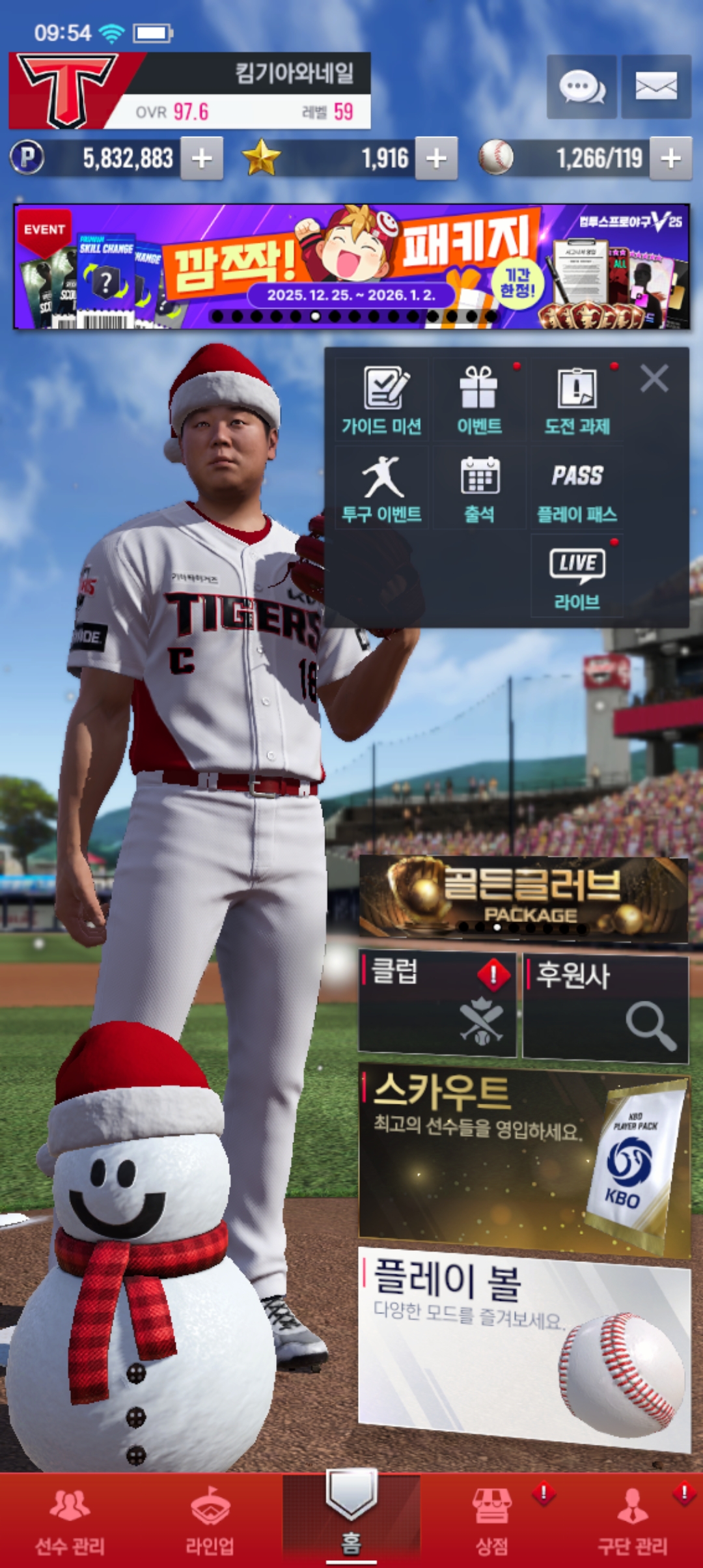
Task: Check 출석 attendance calendar
Action: 479,488
